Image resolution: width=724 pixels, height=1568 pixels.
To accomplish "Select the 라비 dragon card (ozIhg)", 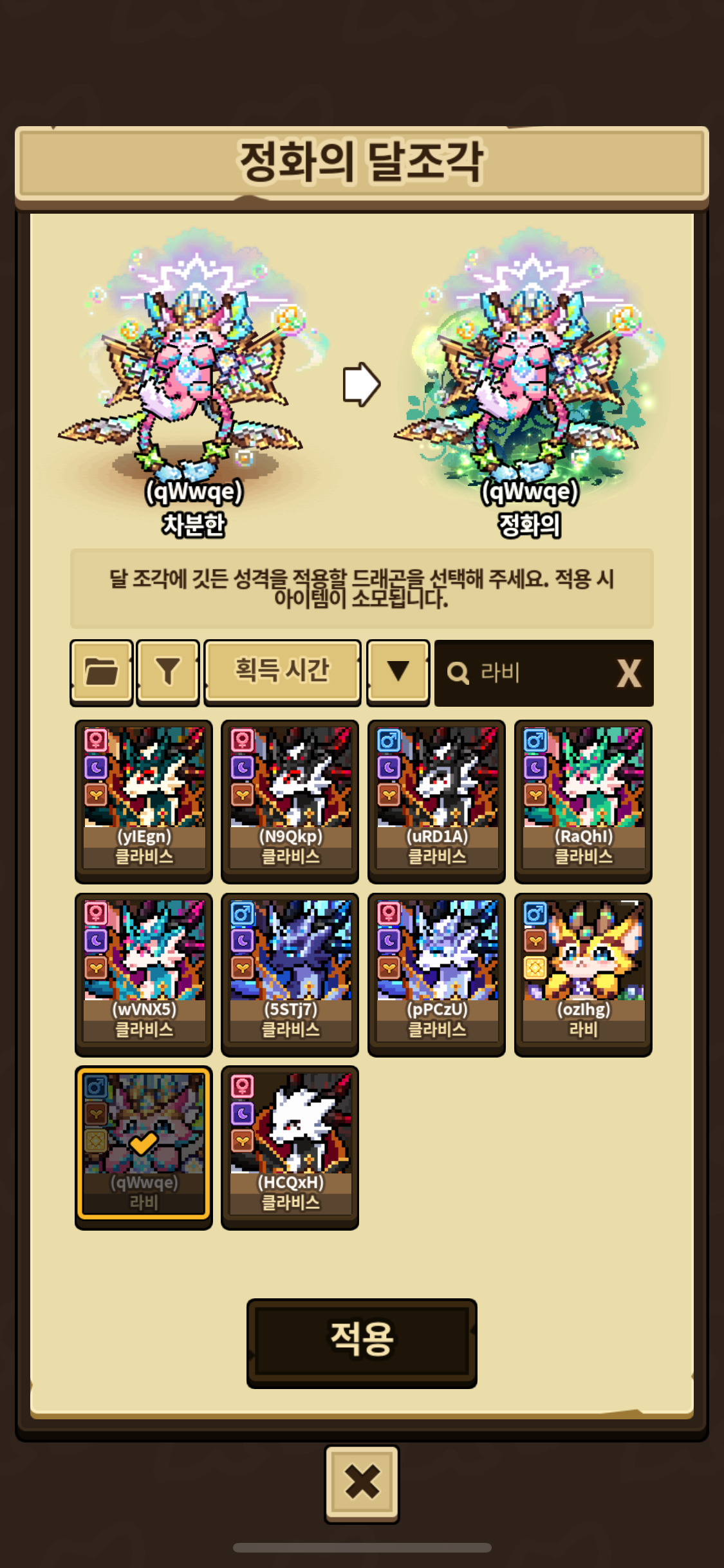I will click(x=584, y=975).
